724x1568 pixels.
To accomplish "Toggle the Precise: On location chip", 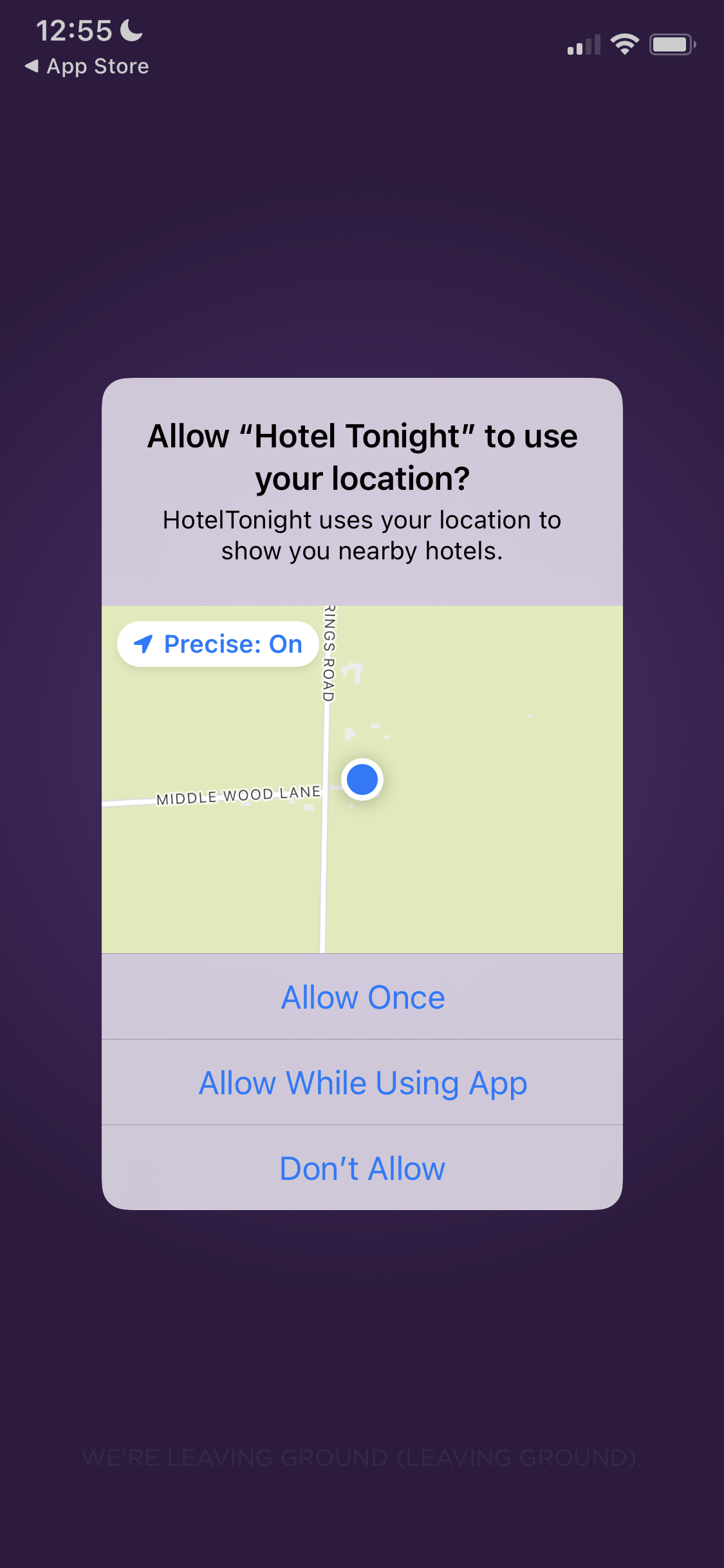I will coord(218,644).
